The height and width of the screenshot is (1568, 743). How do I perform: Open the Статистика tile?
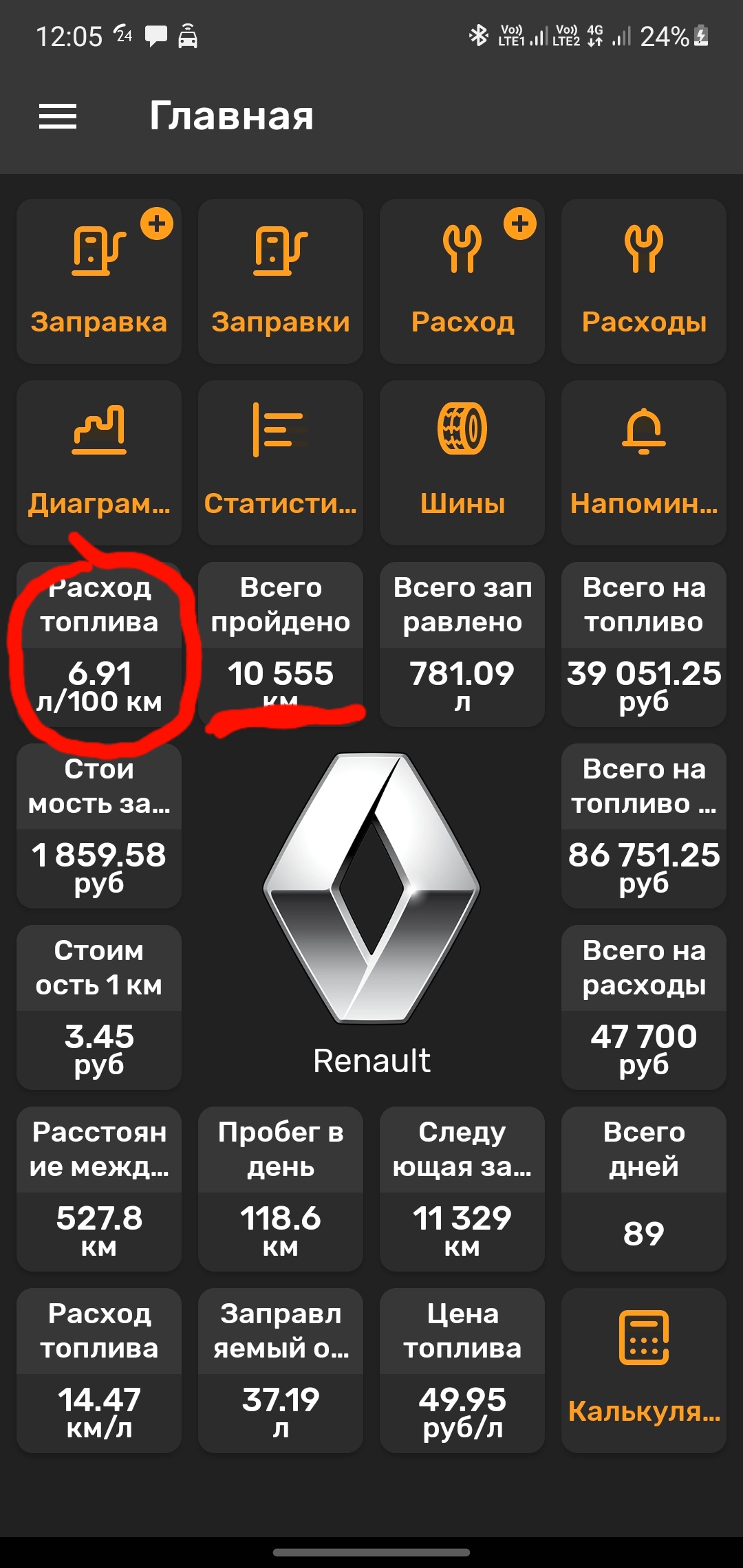[281, 463]
